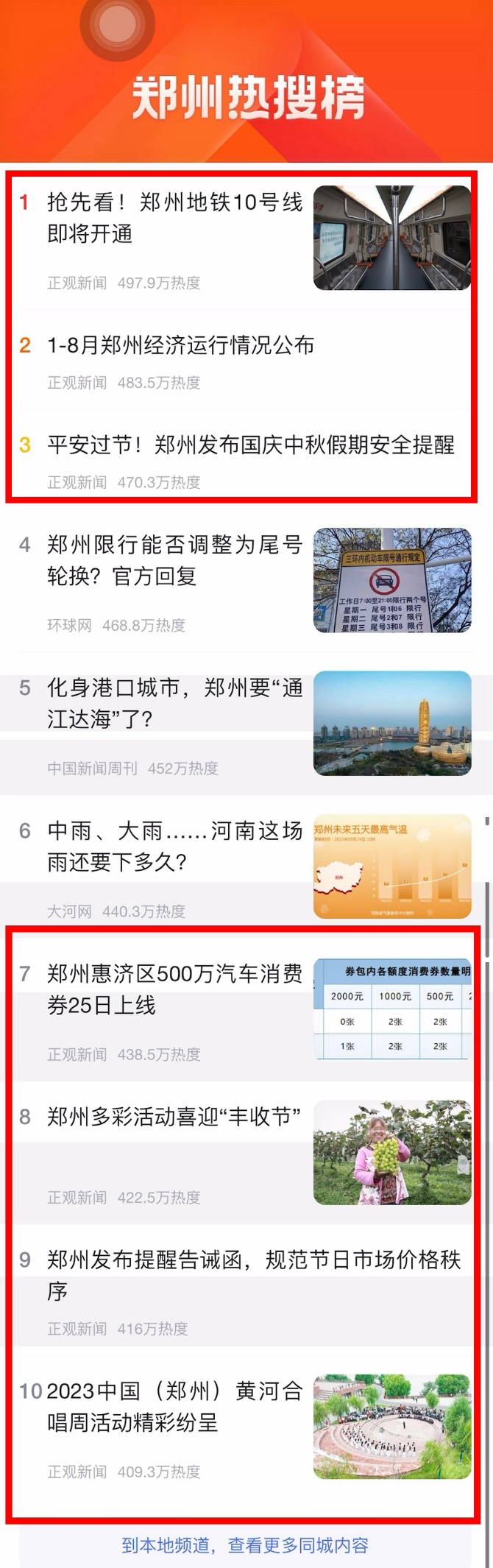The height and width of the screenshot is (1568, 493).
Task: Open the 中雨、大雨 Henan rain story
Action: point(174,846)
